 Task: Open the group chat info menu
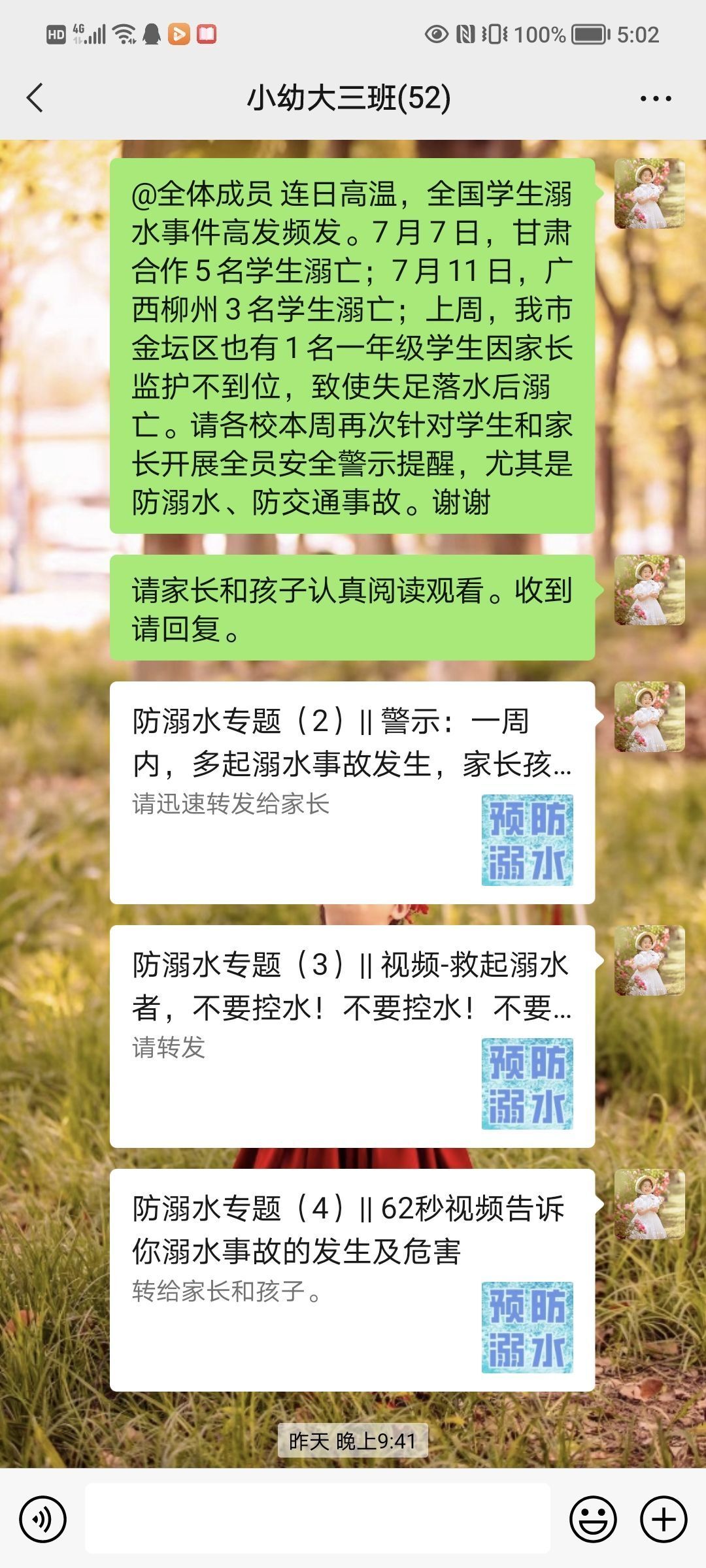click(655, 99)
